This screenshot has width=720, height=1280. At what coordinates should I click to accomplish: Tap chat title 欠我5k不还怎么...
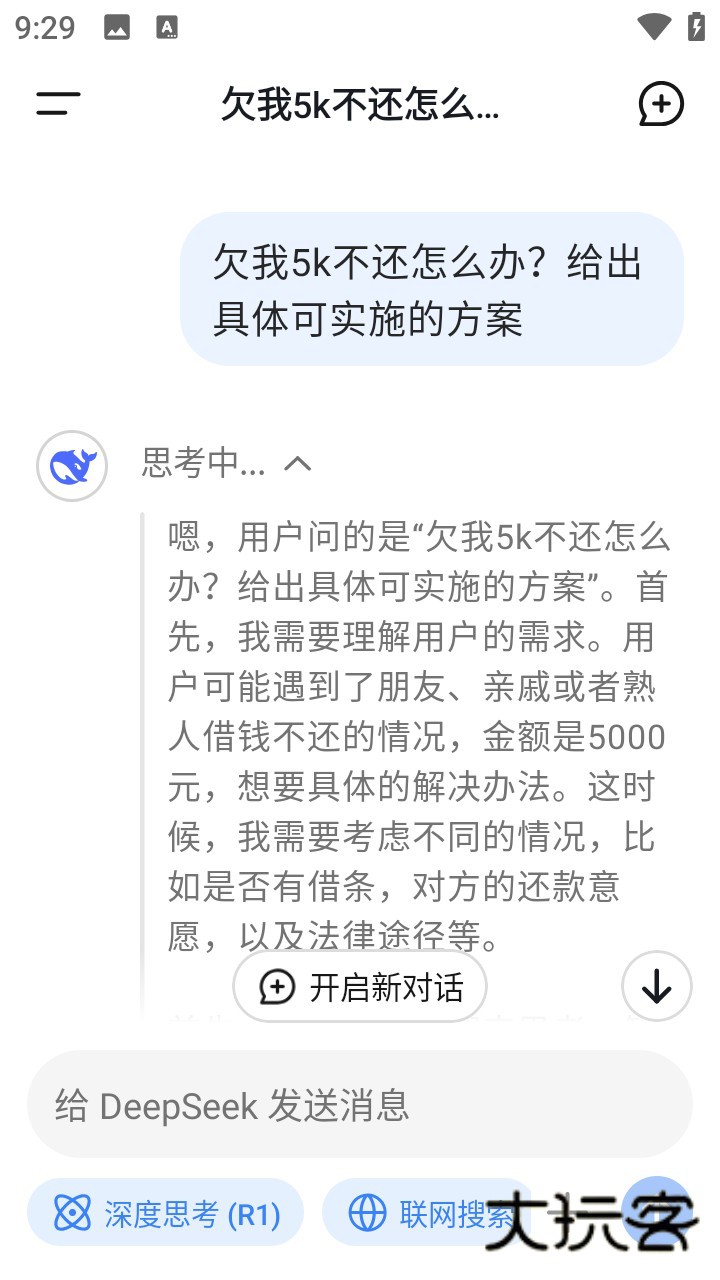pos(360,104)
